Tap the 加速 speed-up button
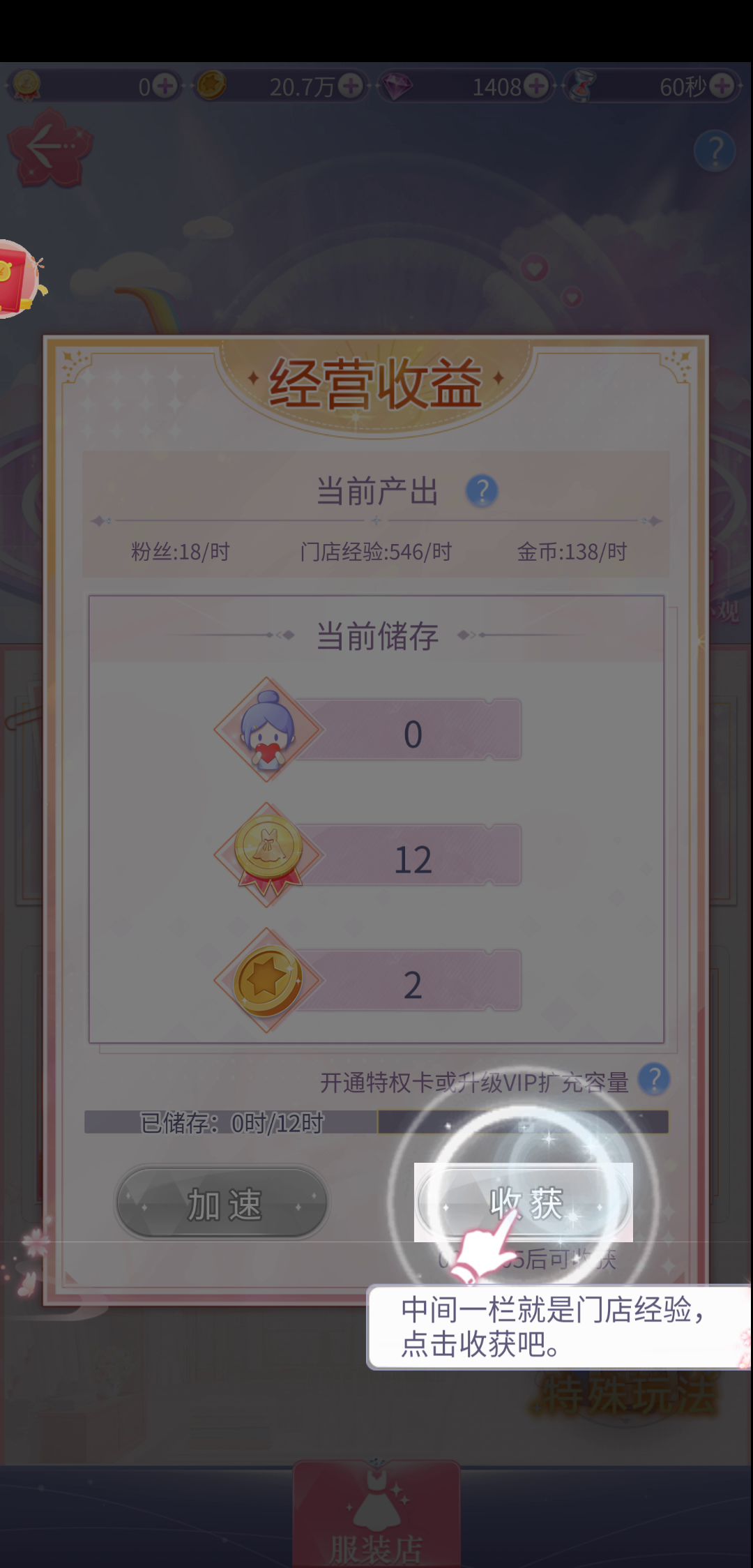Viewport: 753px width, 1568px height. coord(222,1203)
